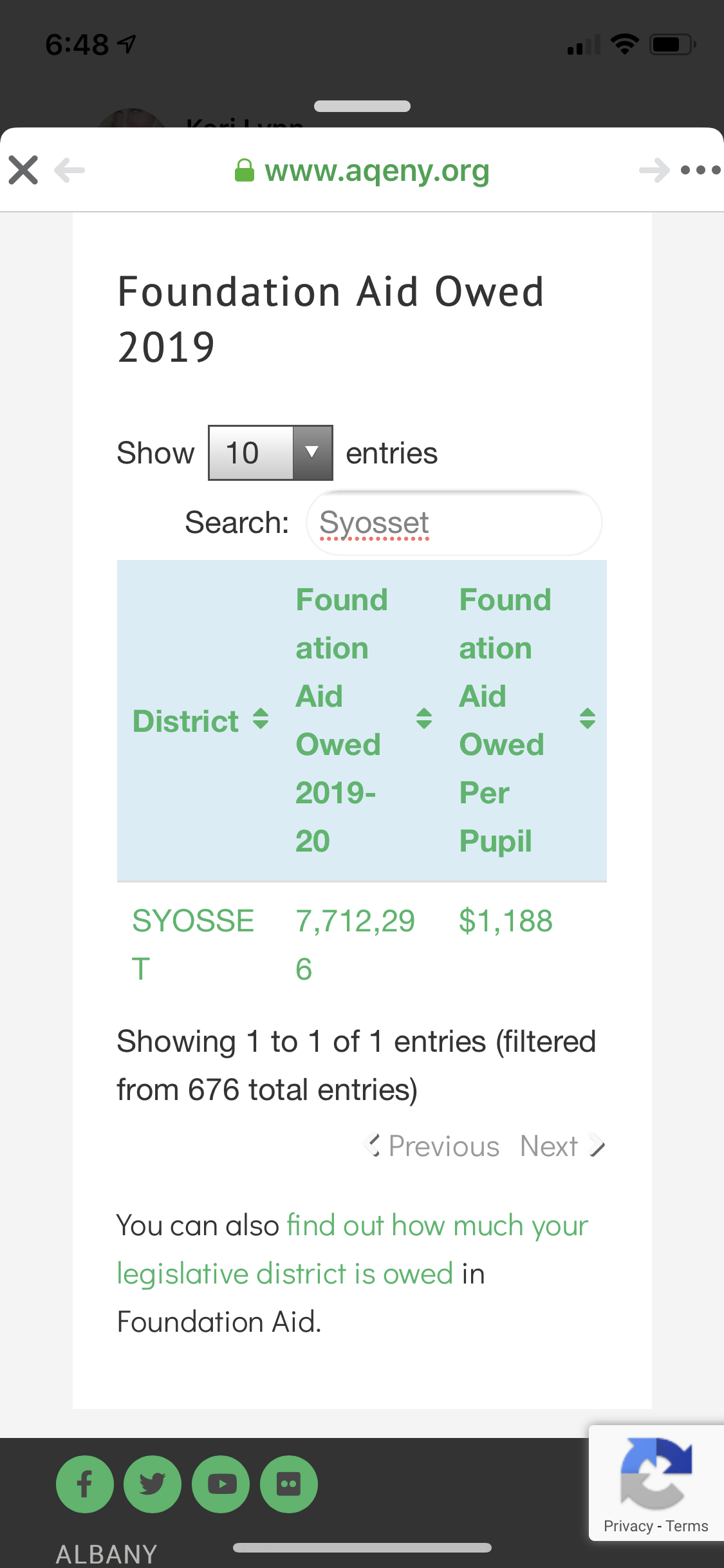Open the YouTube channel in the footer

221,1484
